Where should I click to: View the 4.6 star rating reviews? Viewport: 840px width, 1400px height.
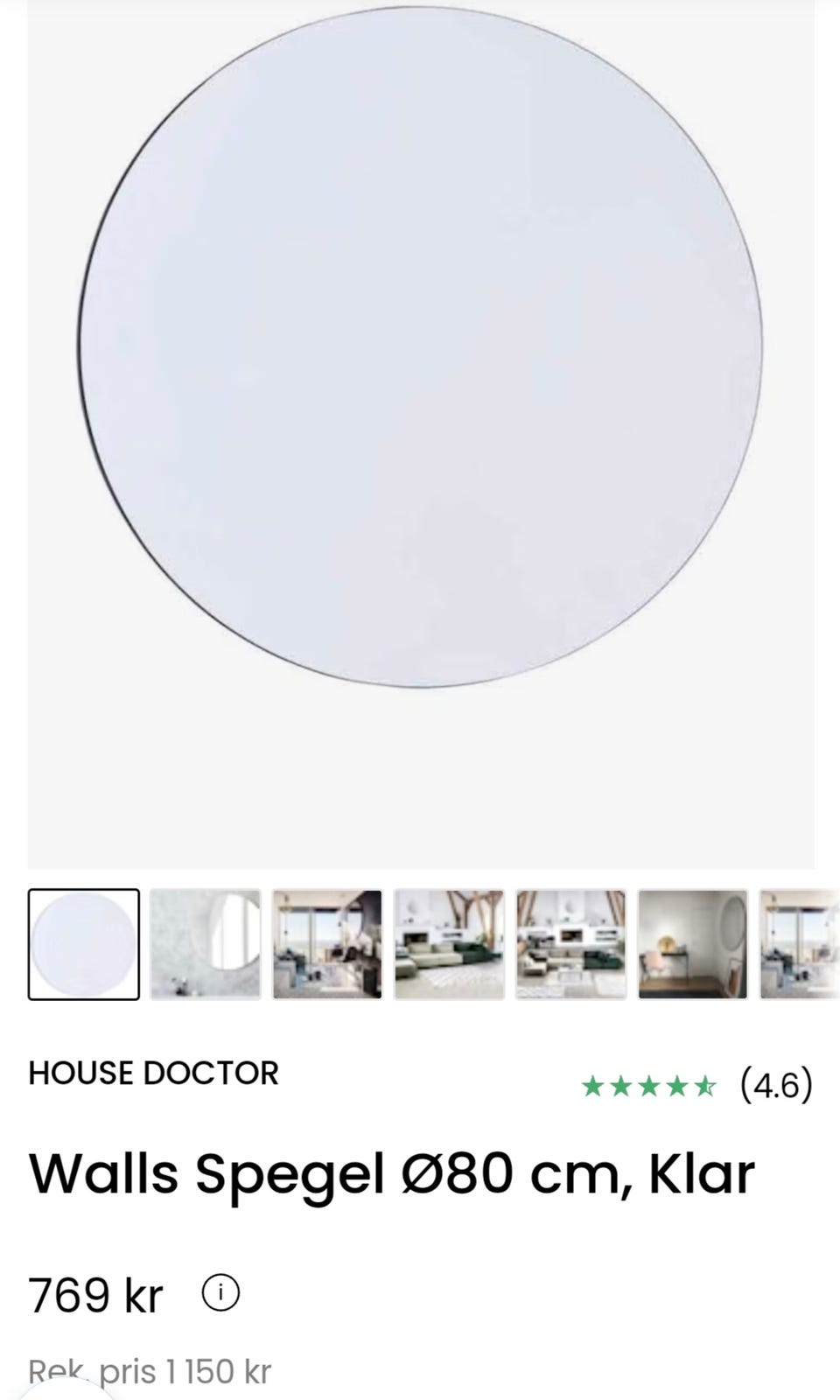(696, 1087)
